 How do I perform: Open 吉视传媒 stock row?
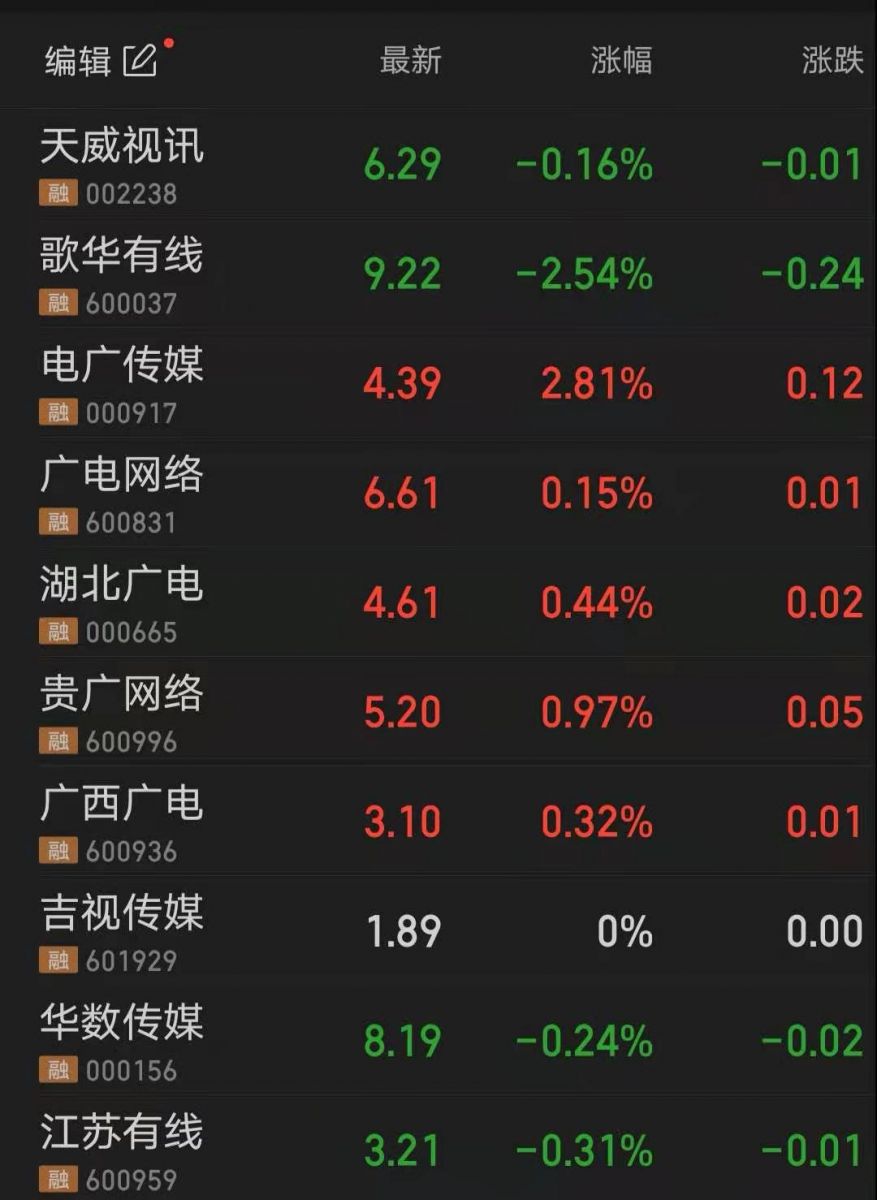[122, 913]
